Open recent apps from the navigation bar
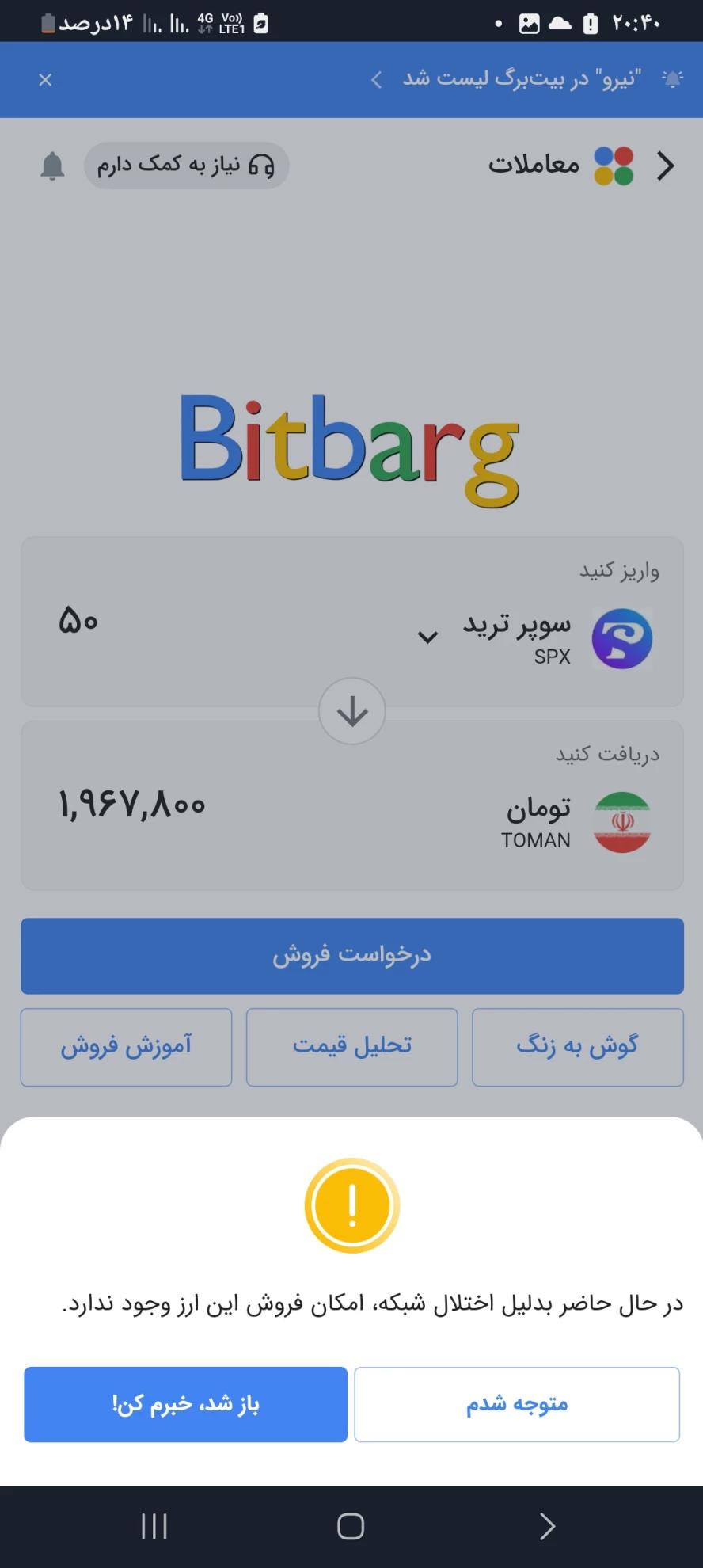 [154, 1526]
